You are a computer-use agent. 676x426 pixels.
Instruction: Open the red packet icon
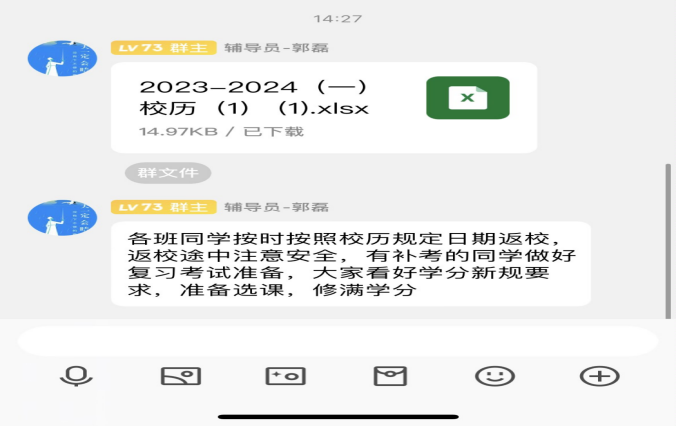tap(390, 376)
